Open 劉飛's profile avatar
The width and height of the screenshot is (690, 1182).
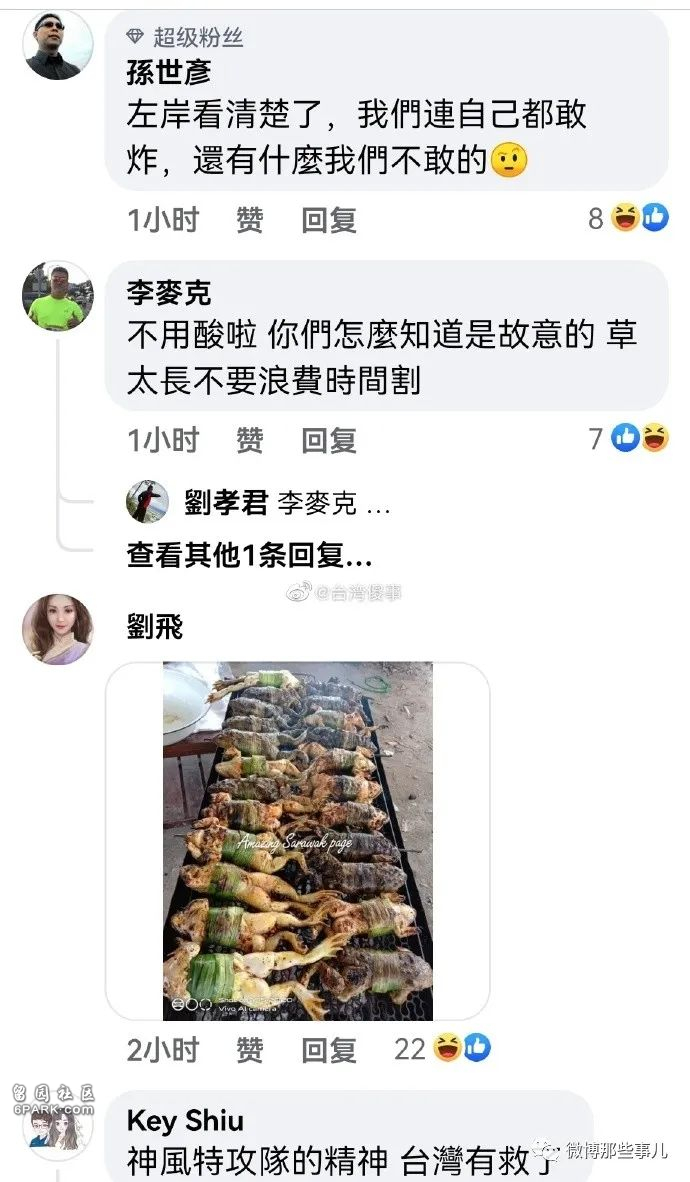point(58,629)
